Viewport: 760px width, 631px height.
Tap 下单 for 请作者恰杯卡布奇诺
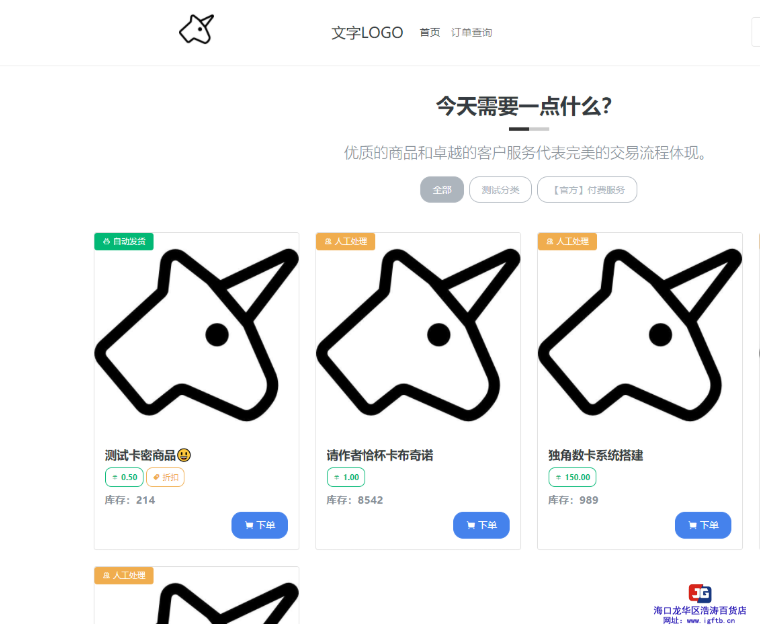click(x=481, y=525)
